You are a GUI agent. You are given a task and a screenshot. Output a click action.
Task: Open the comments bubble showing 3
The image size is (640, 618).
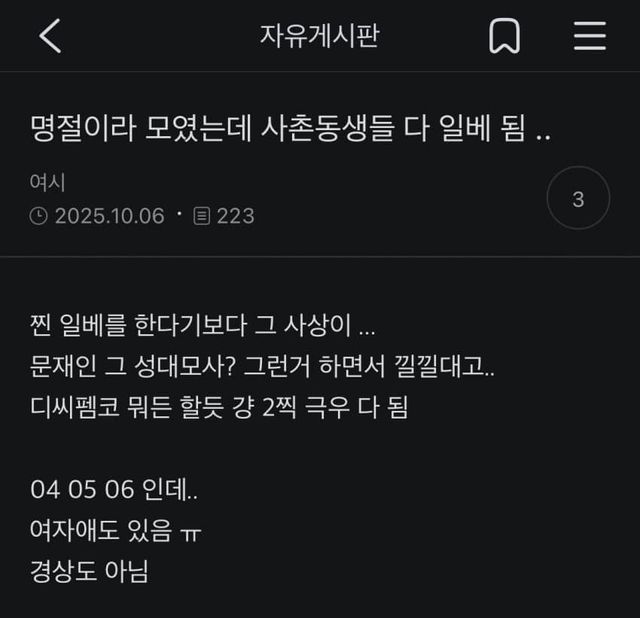[x=578, y=199]
